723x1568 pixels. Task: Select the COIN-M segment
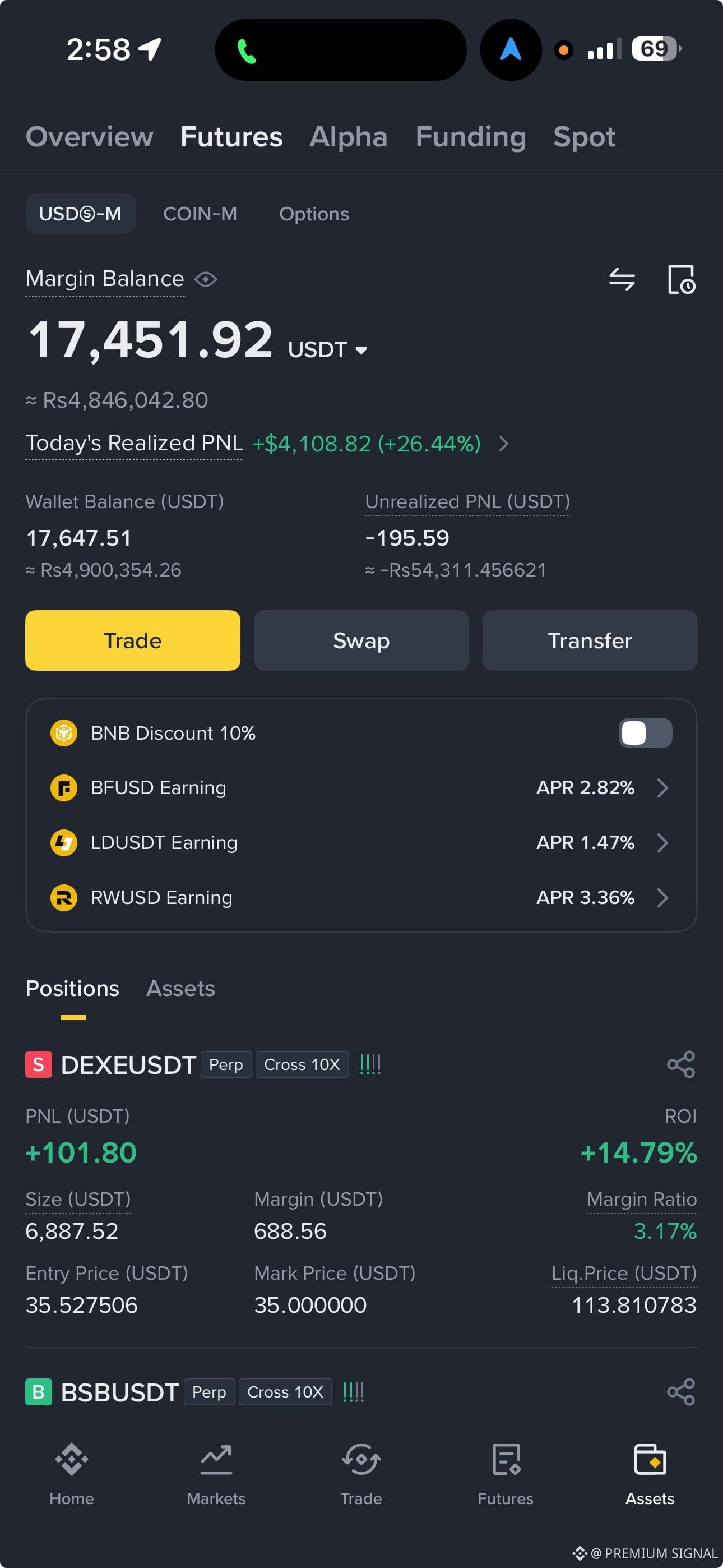point(200,214)
